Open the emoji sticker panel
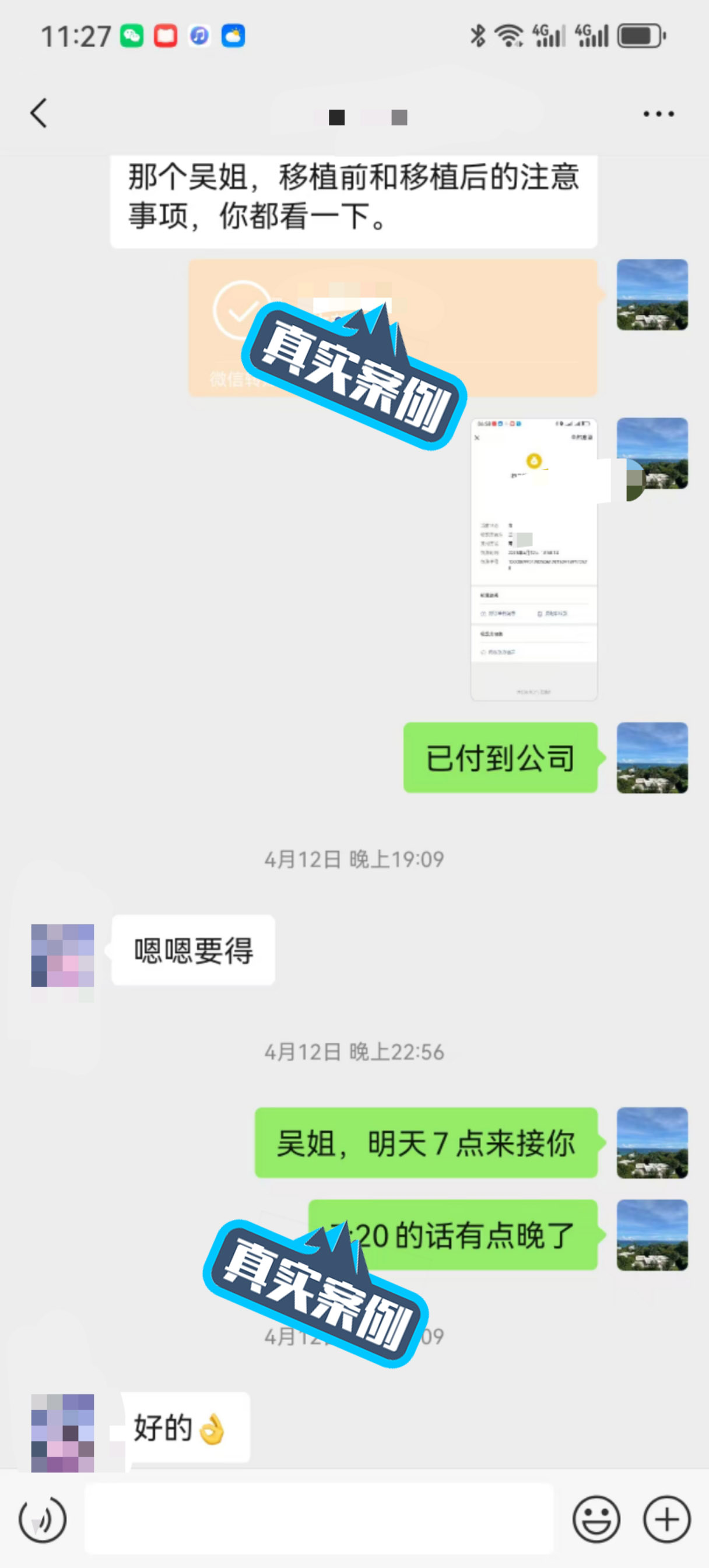Screen dimensions: 709x1568 [x=596, y=1519]
